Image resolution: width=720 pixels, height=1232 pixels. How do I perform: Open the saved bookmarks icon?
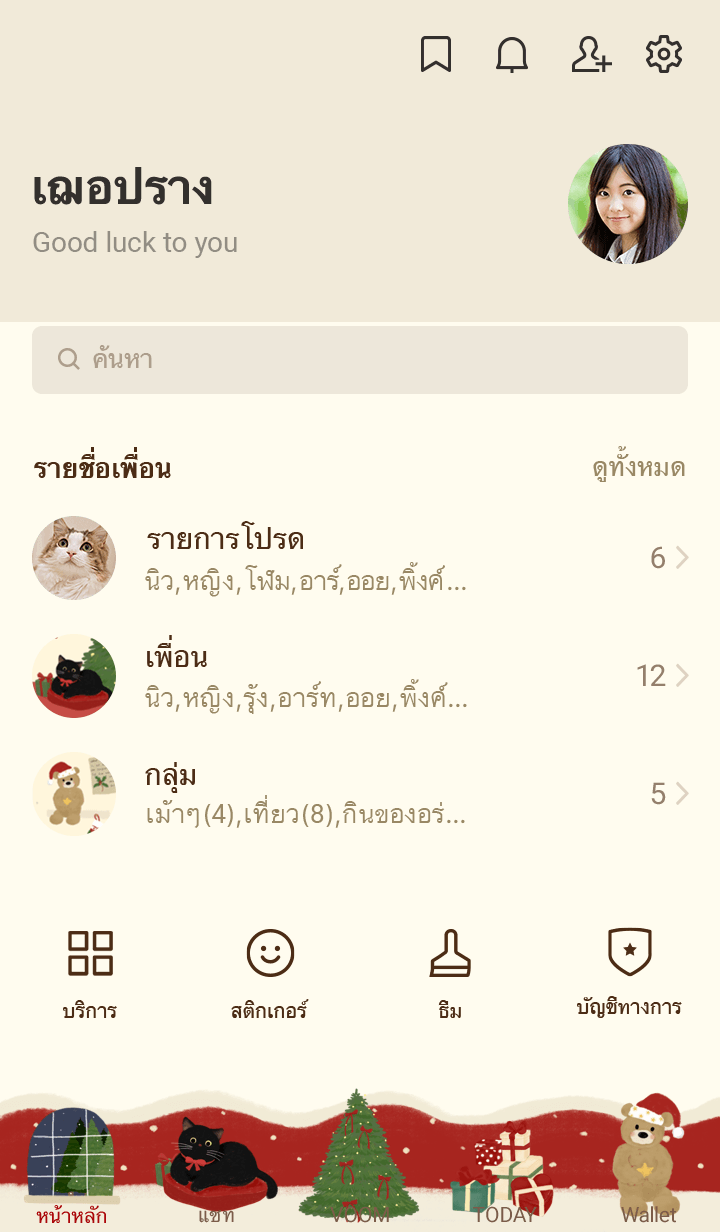pos(435,55)
